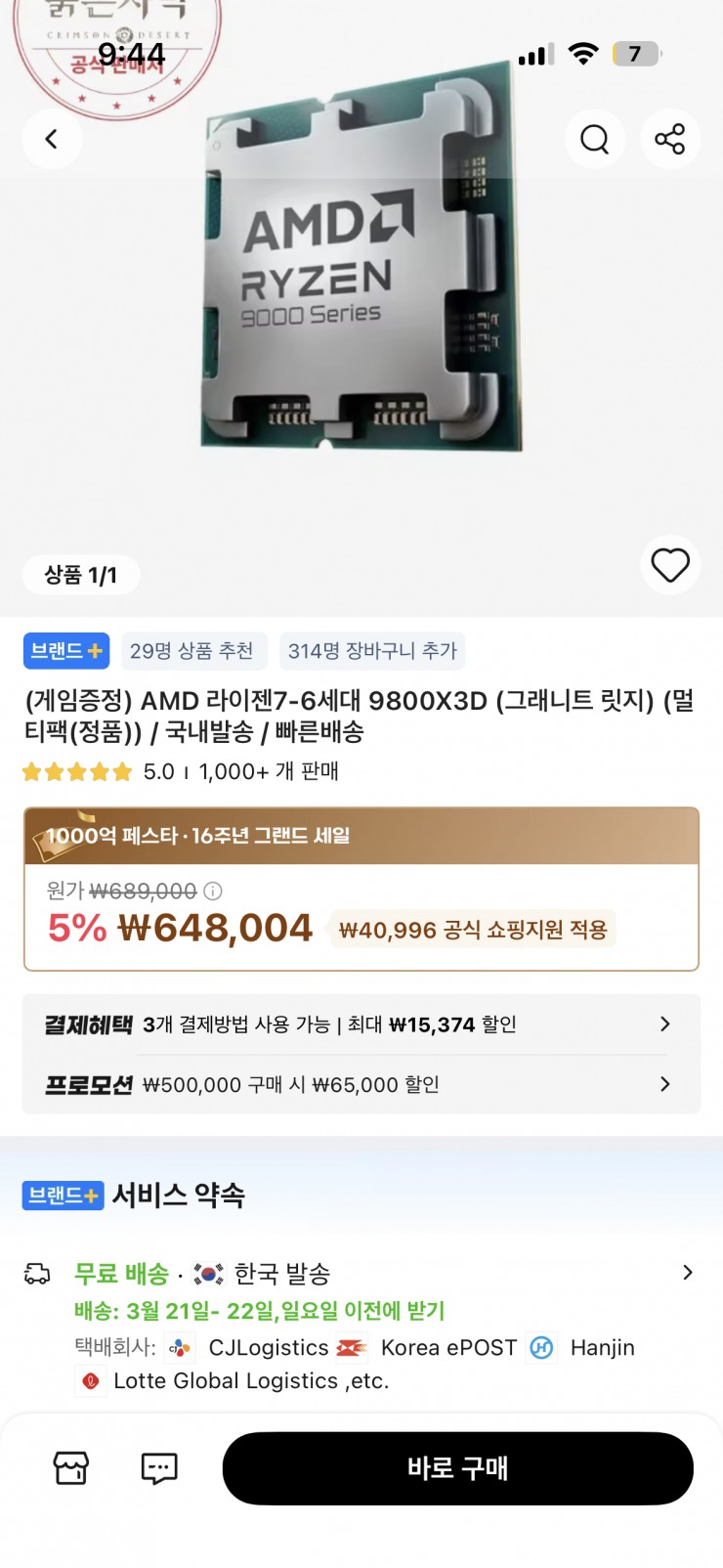This screenshot has height=1568, width=723.
Task: Open the search icon at top right
Action: pyautogui.click(x=595, y=139)
